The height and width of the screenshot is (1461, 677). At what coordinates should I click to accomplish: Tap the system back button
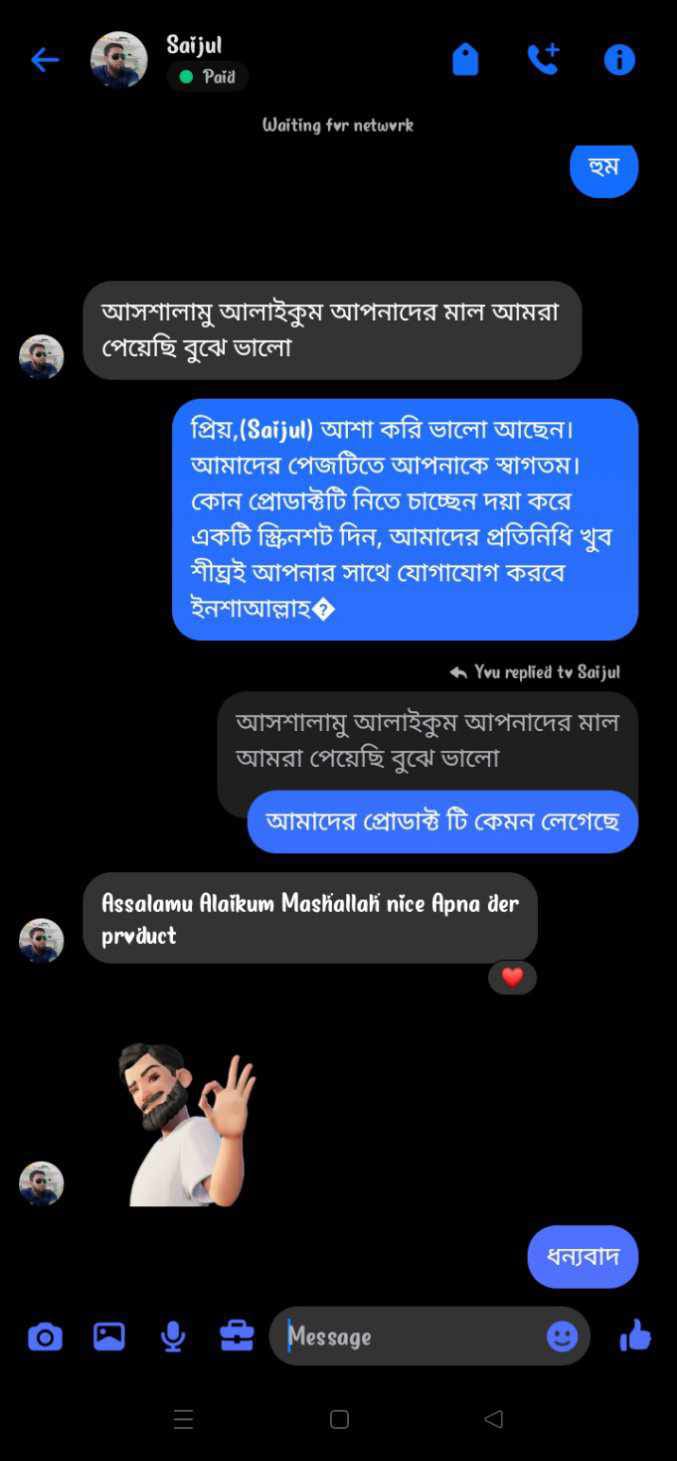(493, 1419)
